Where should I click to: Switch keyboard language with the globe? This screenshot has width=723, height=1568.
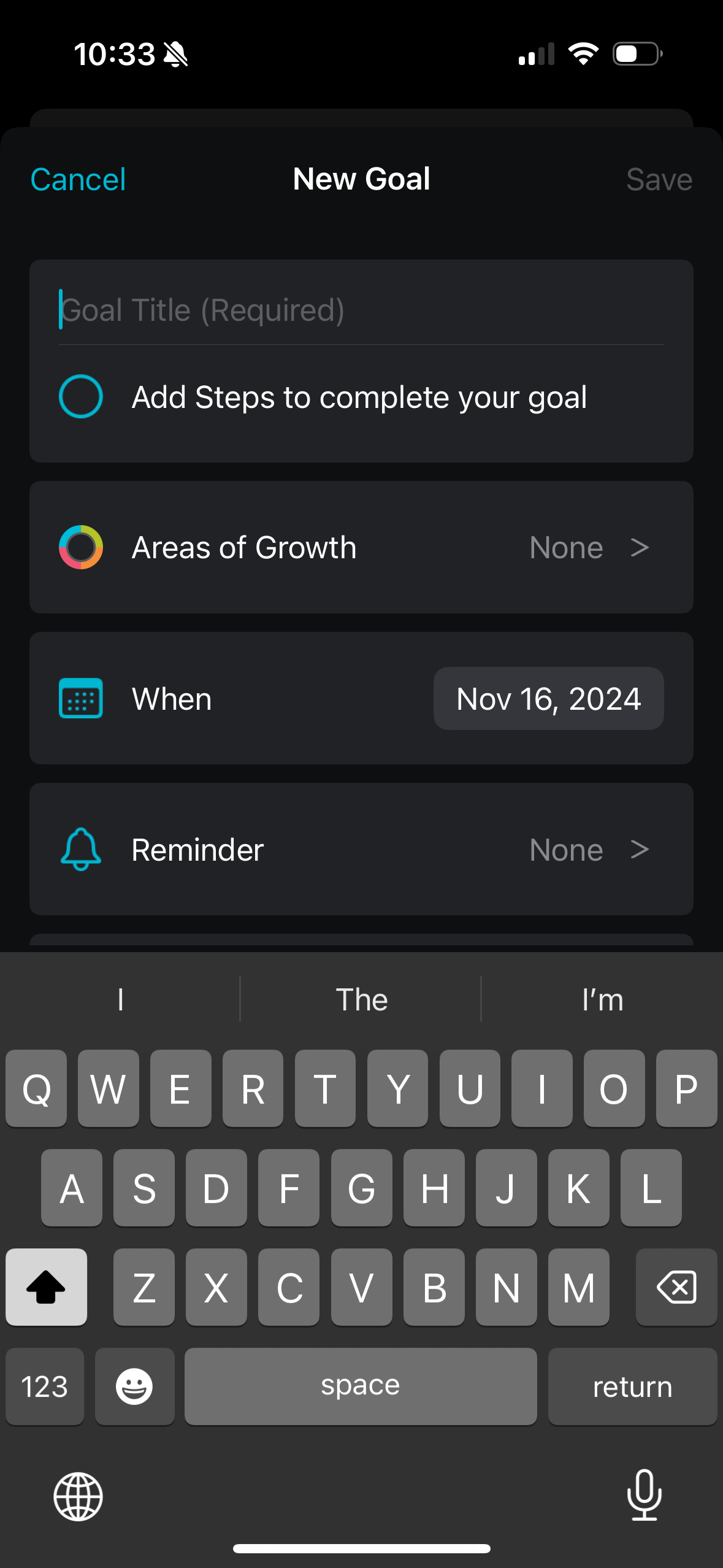pyautogui.click(x=78, y=1496)
